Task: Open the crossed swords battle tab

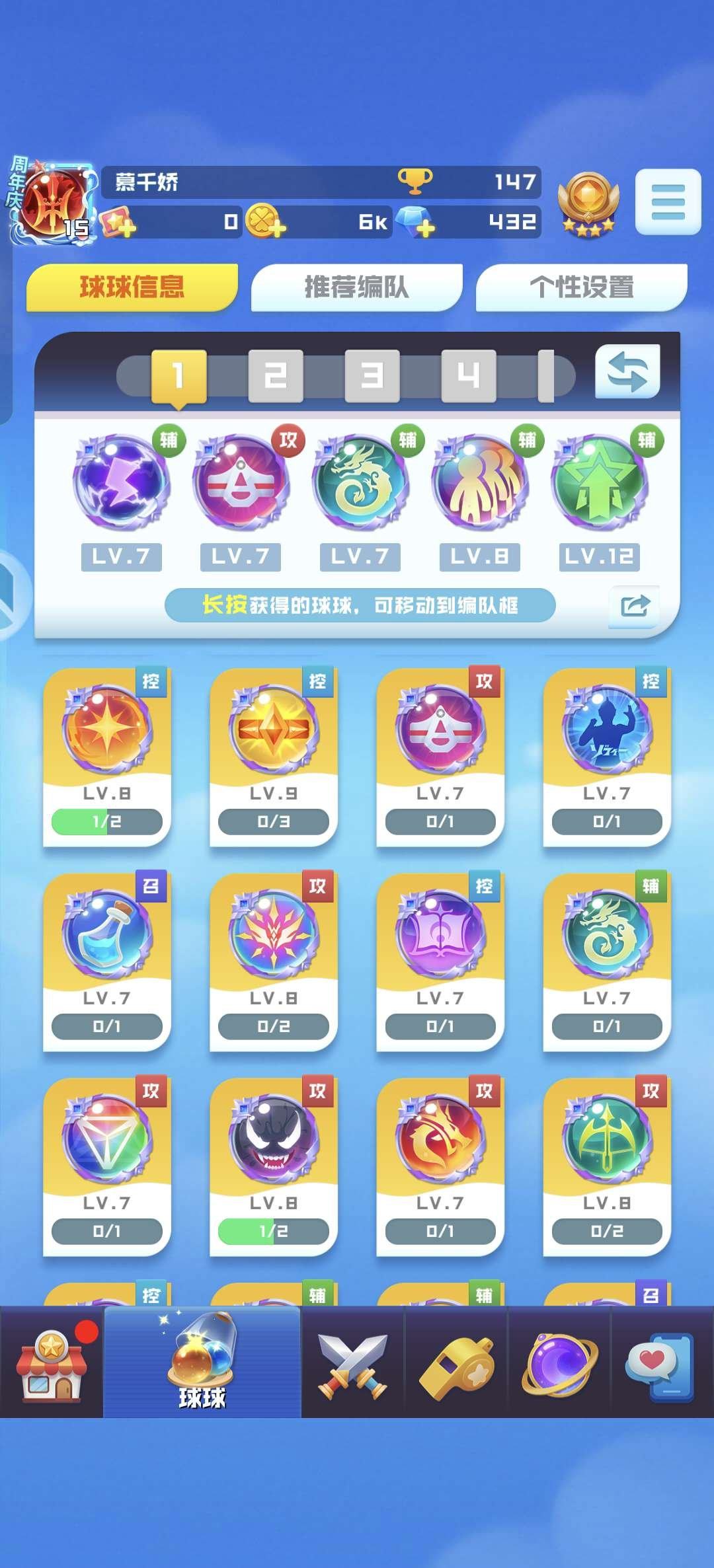Action: pyautogui.click(x=352, y=1364)
